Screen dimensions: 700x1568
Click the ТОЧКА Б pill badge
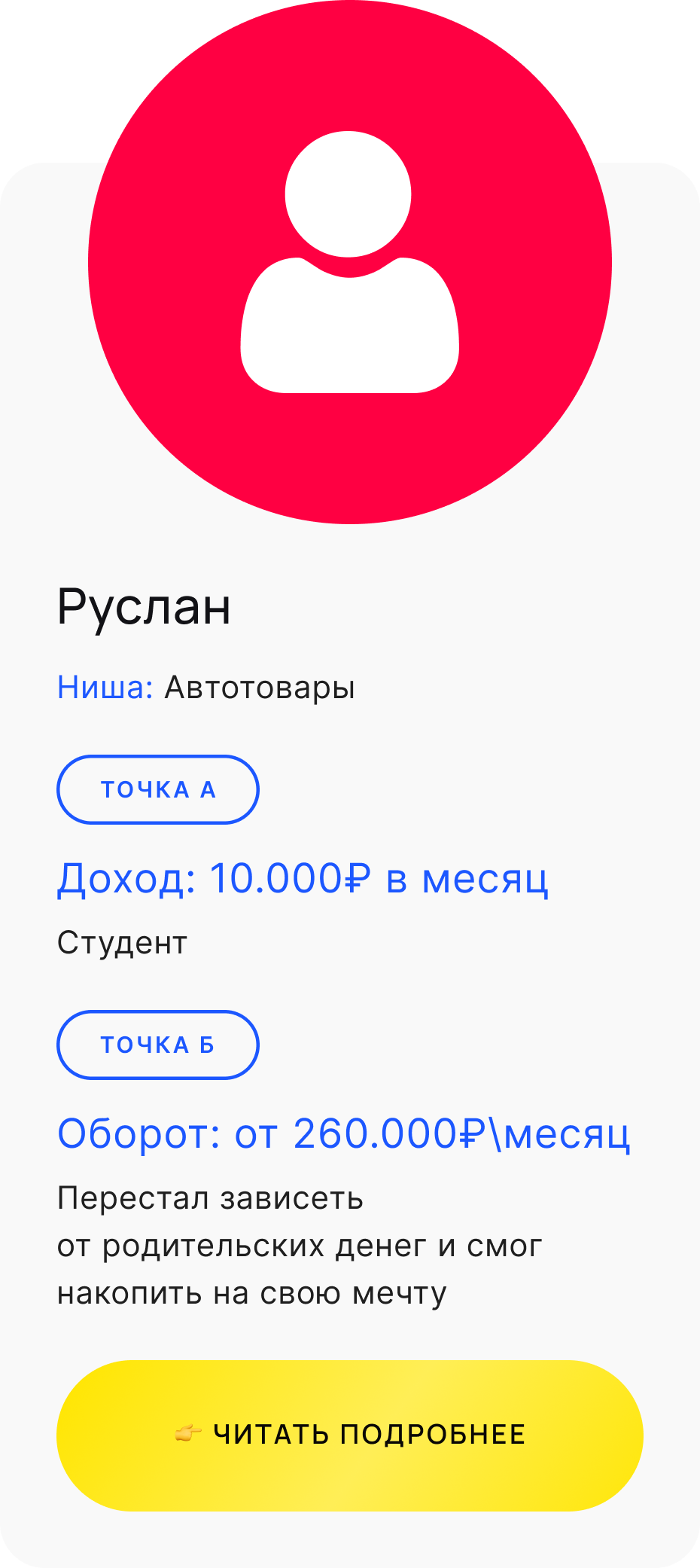[x=157, y=1045]
